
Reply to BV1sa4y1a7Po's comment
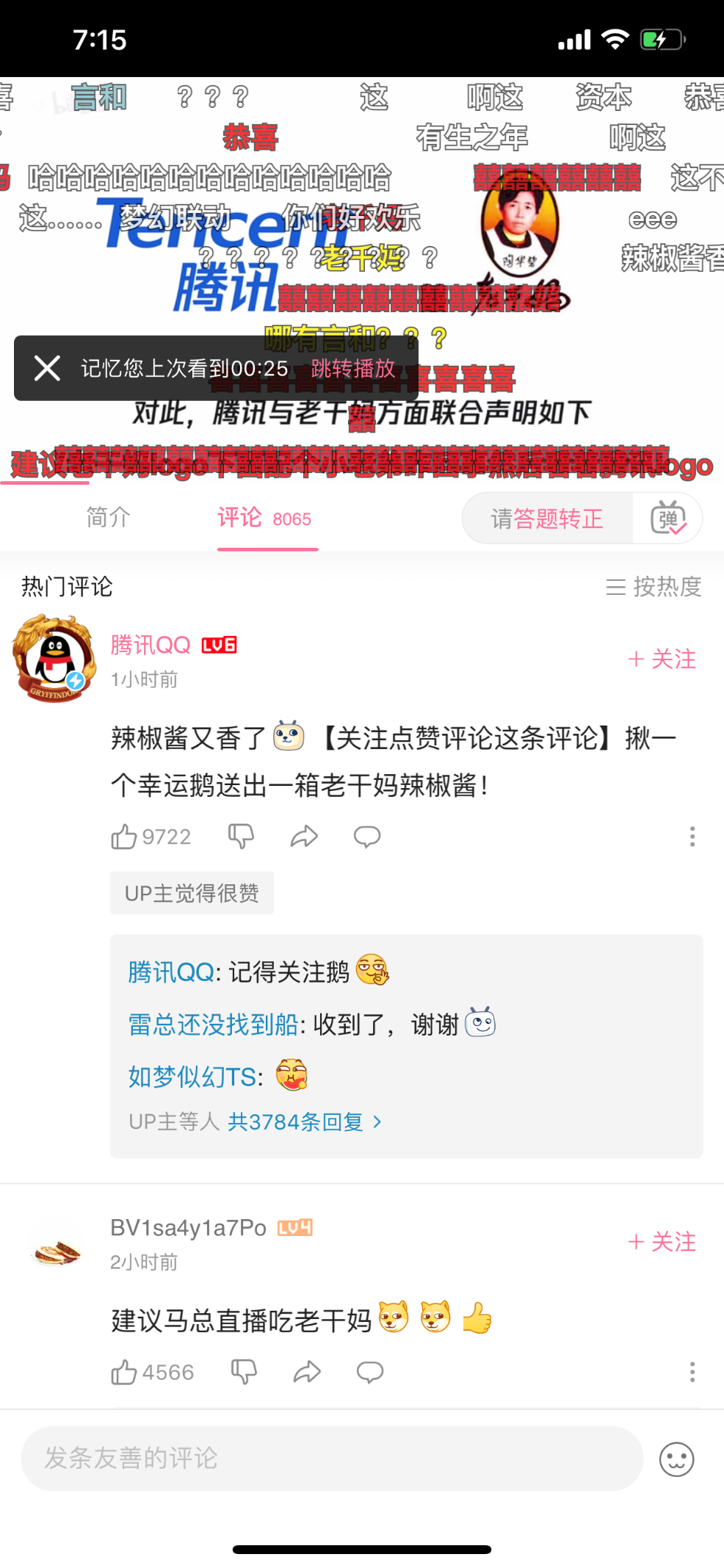tap(370, 1372)
